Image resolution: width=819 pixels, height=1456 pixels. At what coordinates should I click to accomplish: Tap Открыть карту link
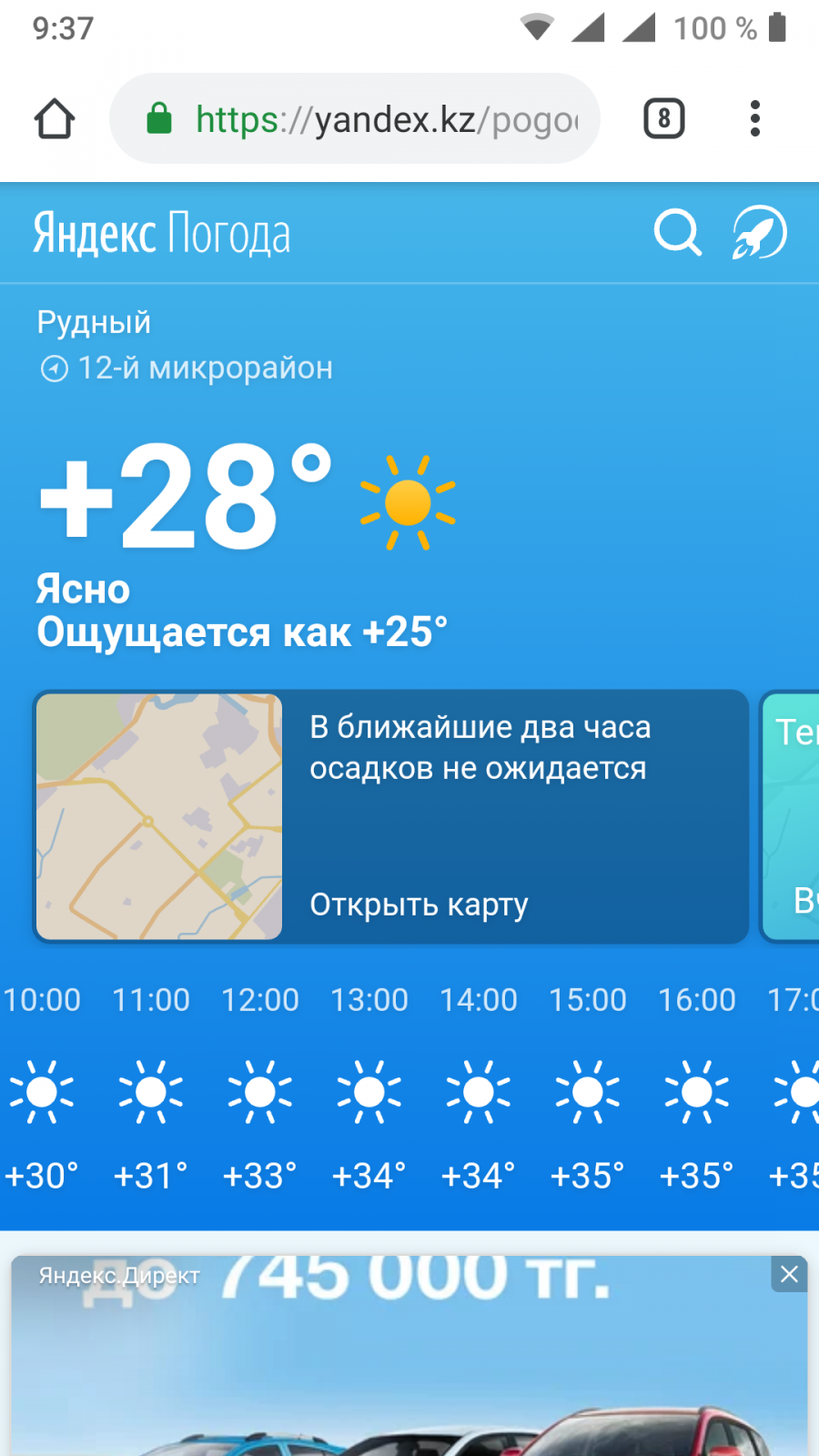click(x=419, y=905)
